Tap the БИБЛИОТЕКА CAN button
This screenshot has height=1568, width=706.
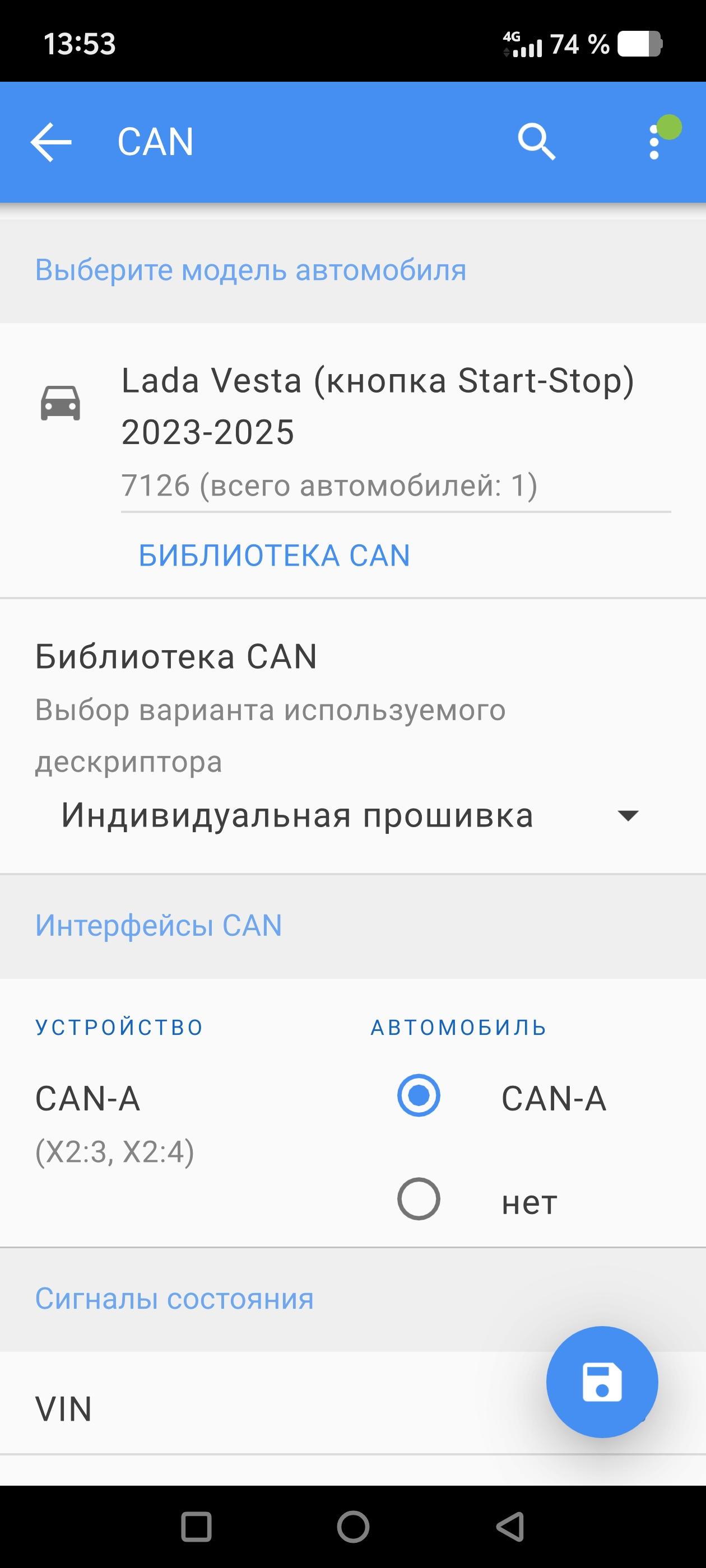(x=274, y=555)
